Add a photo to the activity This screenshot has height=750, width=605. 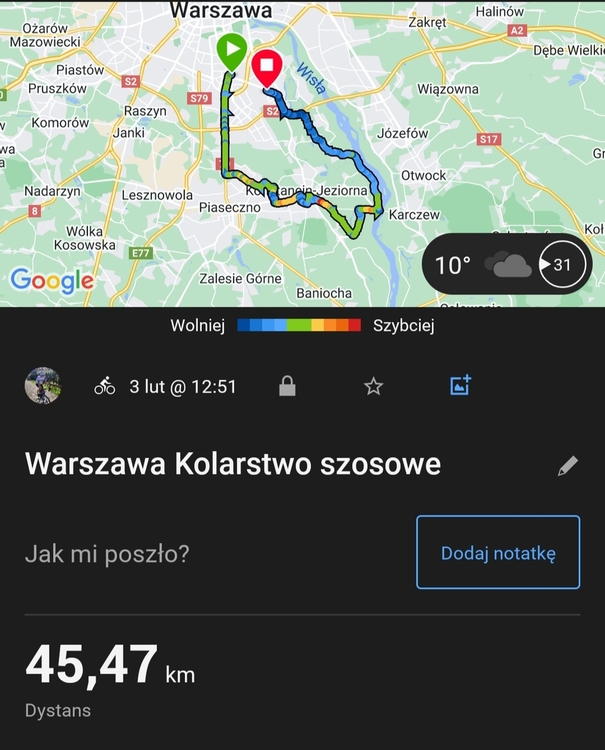(x=460, y=385)
